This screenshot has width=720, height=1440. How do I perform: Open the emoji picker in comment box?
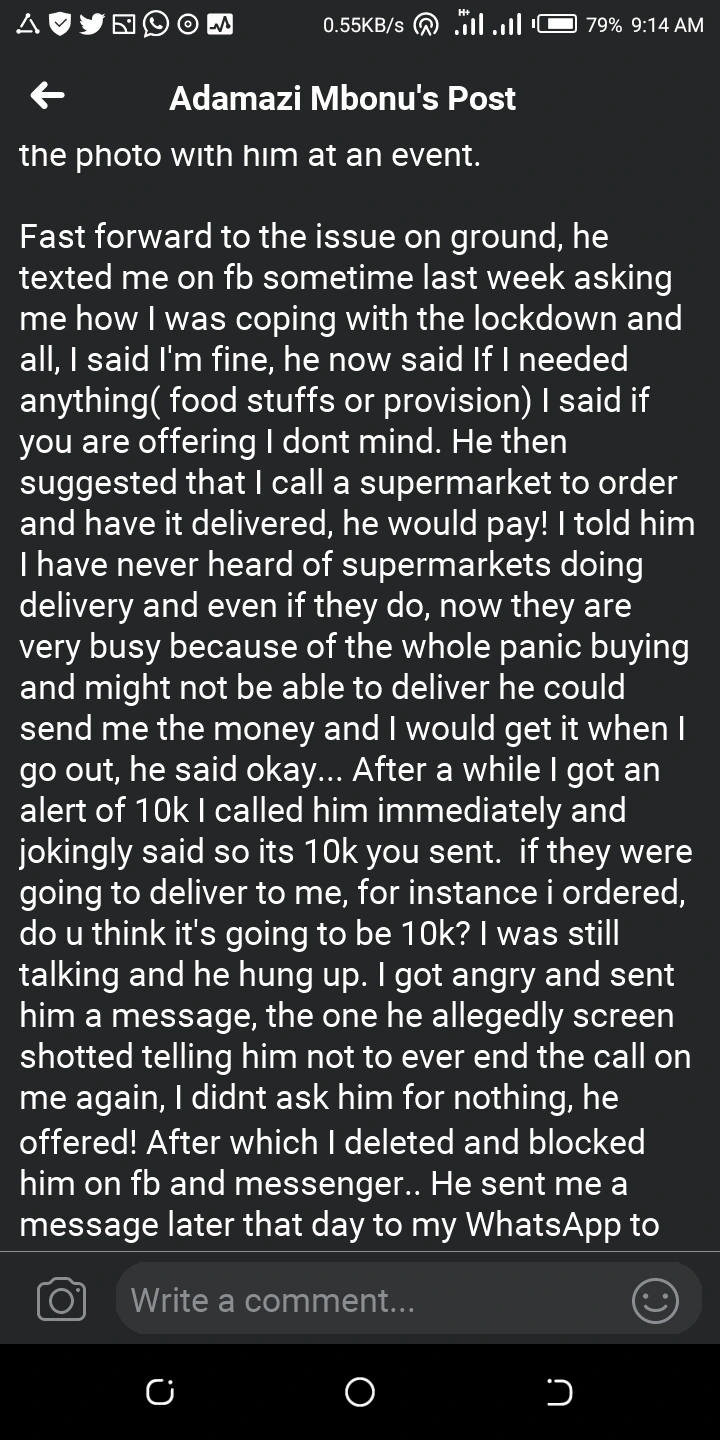pyautogui.click(x=655, y=1300)
